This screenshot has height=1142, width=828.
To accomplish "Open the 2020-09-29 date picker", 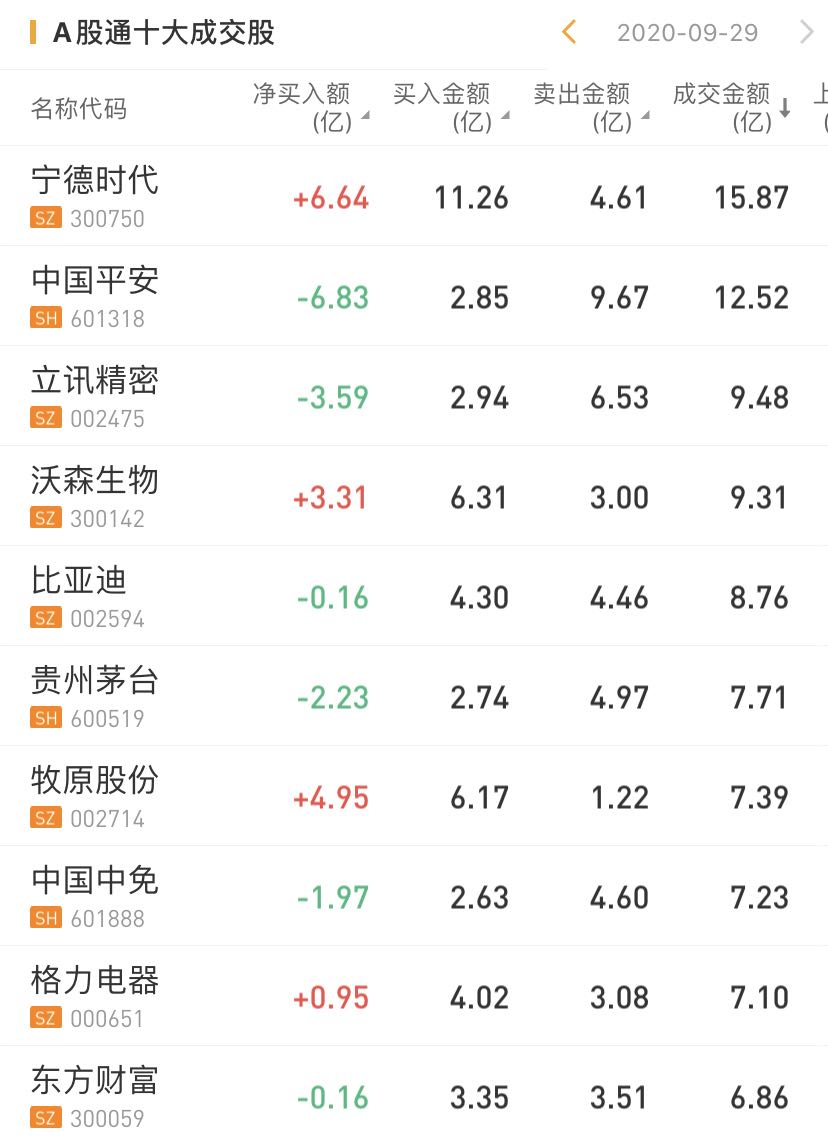I will [x=687, y=33].
